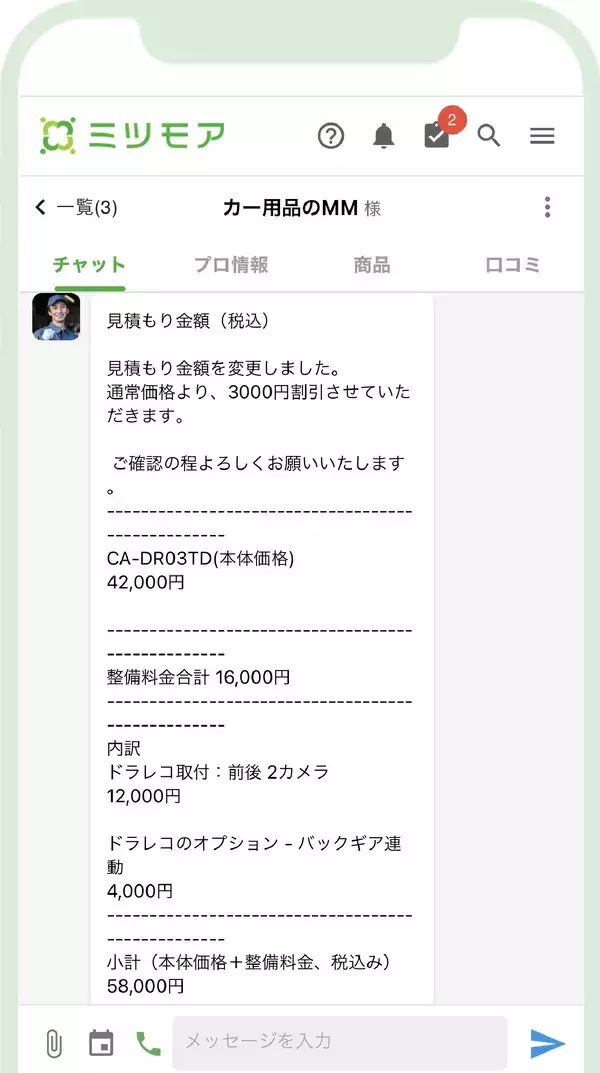
Task: Start a phone call
Action: click(148, 1043)
